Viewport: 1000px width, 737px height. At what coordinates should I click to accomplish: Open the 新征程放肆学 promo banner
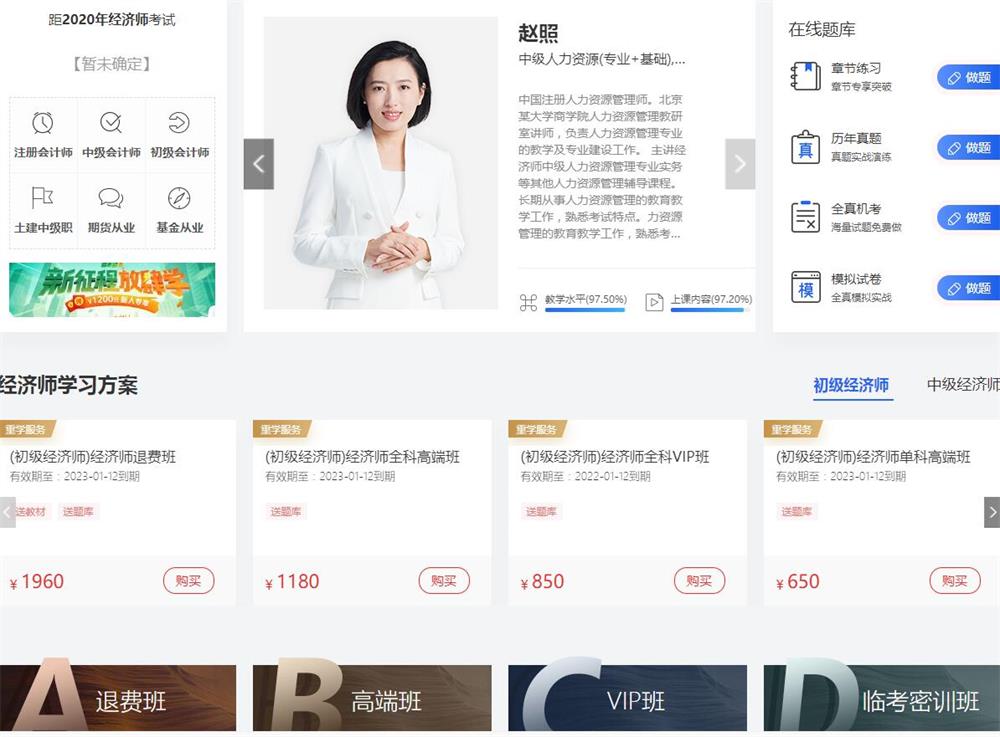(x=112, y=289)
